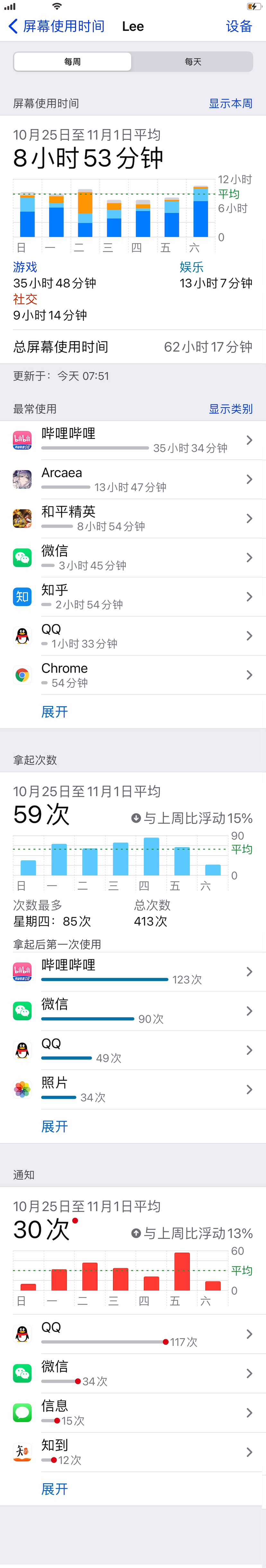
Task: Expand the 最常使用 app list
Action: 54,711
